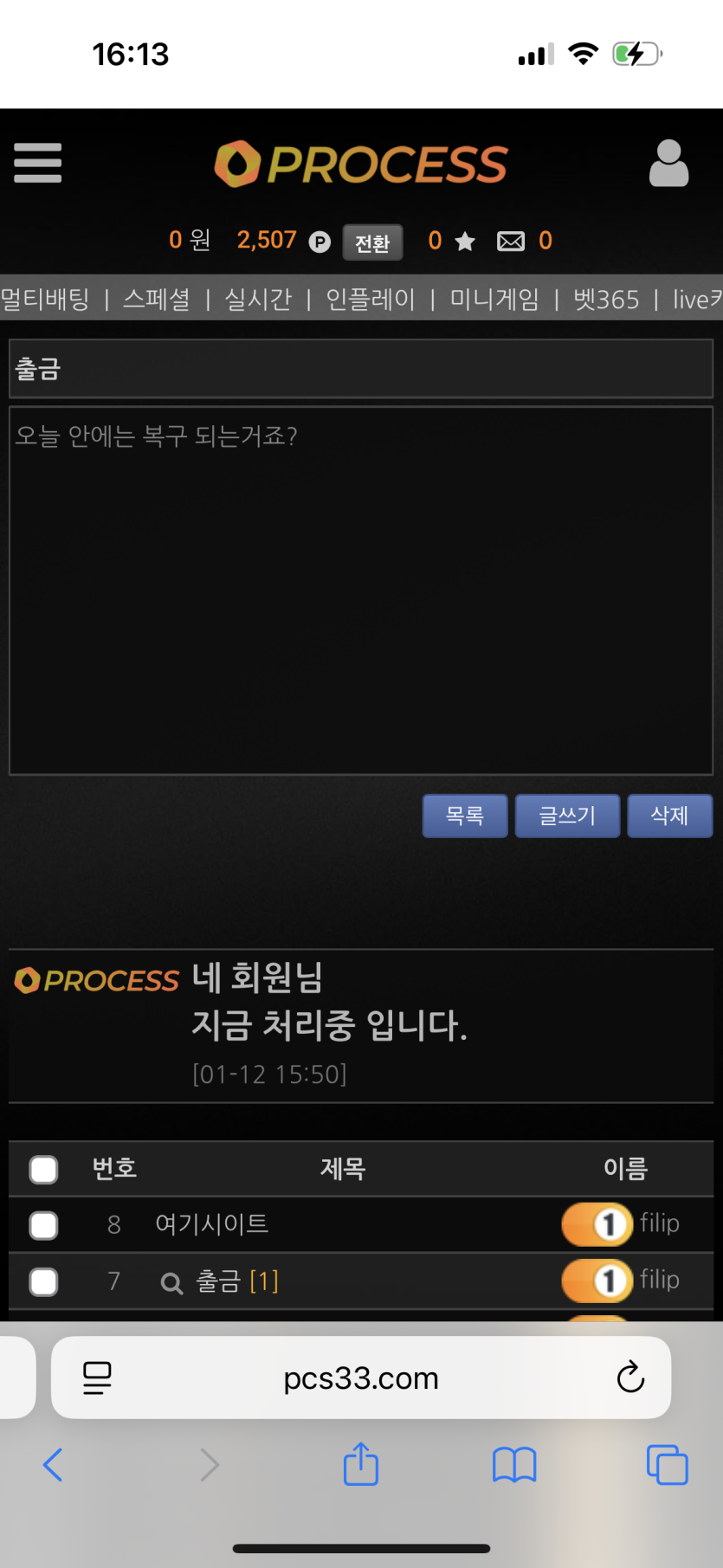Switch to the 실시간 tab
723x1568 pixels.
click(258, 300)
